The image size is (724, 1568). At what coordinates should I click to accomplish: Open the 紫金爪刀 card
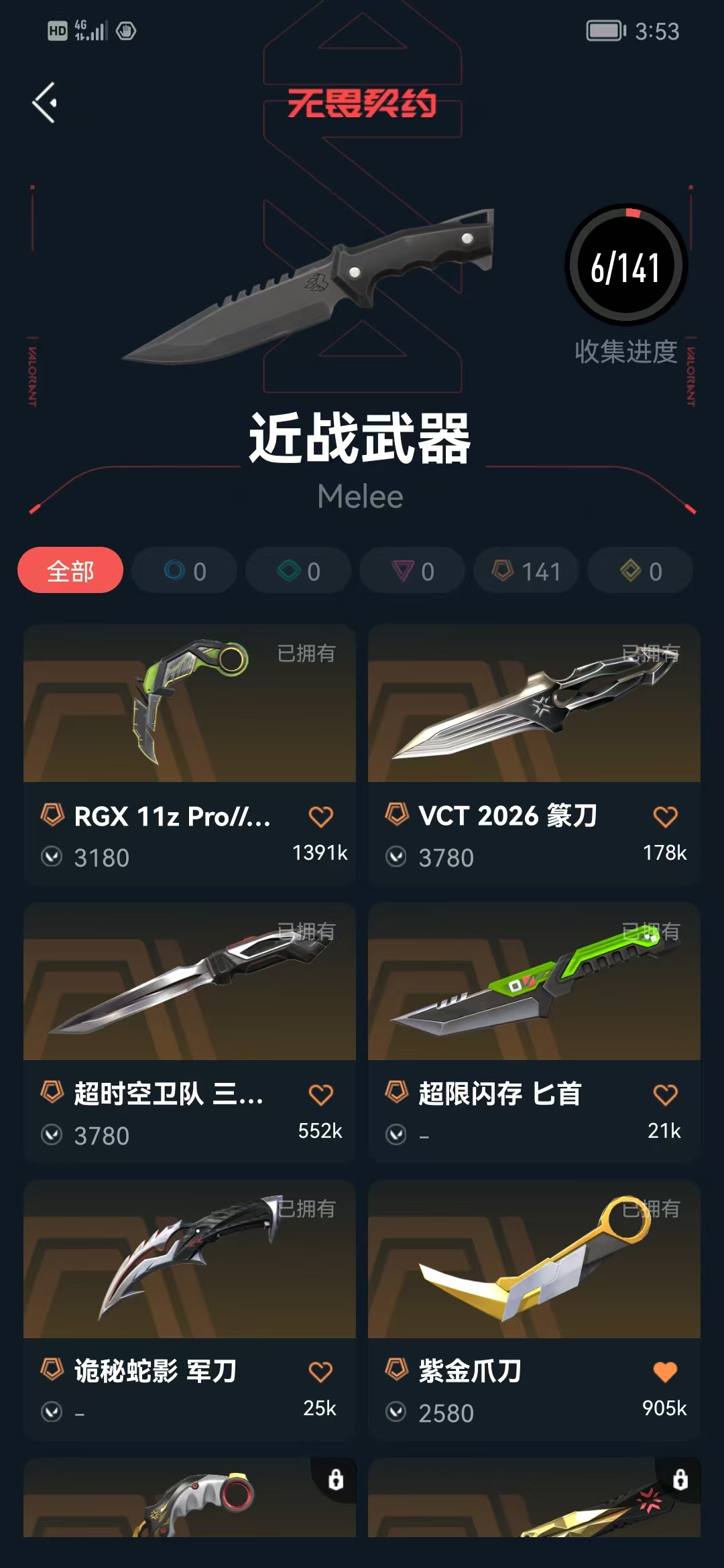534,1311
